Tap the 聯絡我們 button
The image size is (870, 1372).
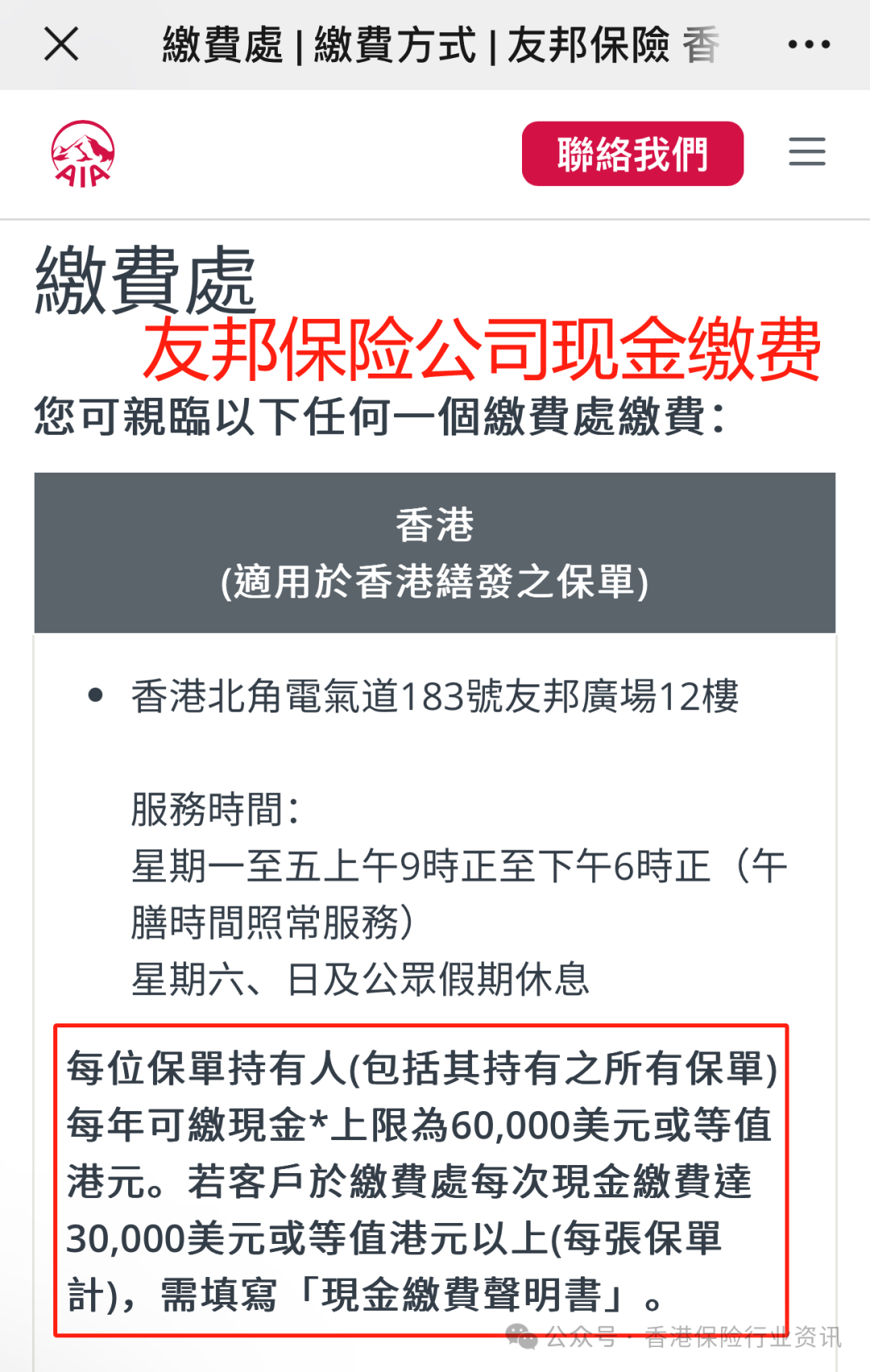coord(632,154)
